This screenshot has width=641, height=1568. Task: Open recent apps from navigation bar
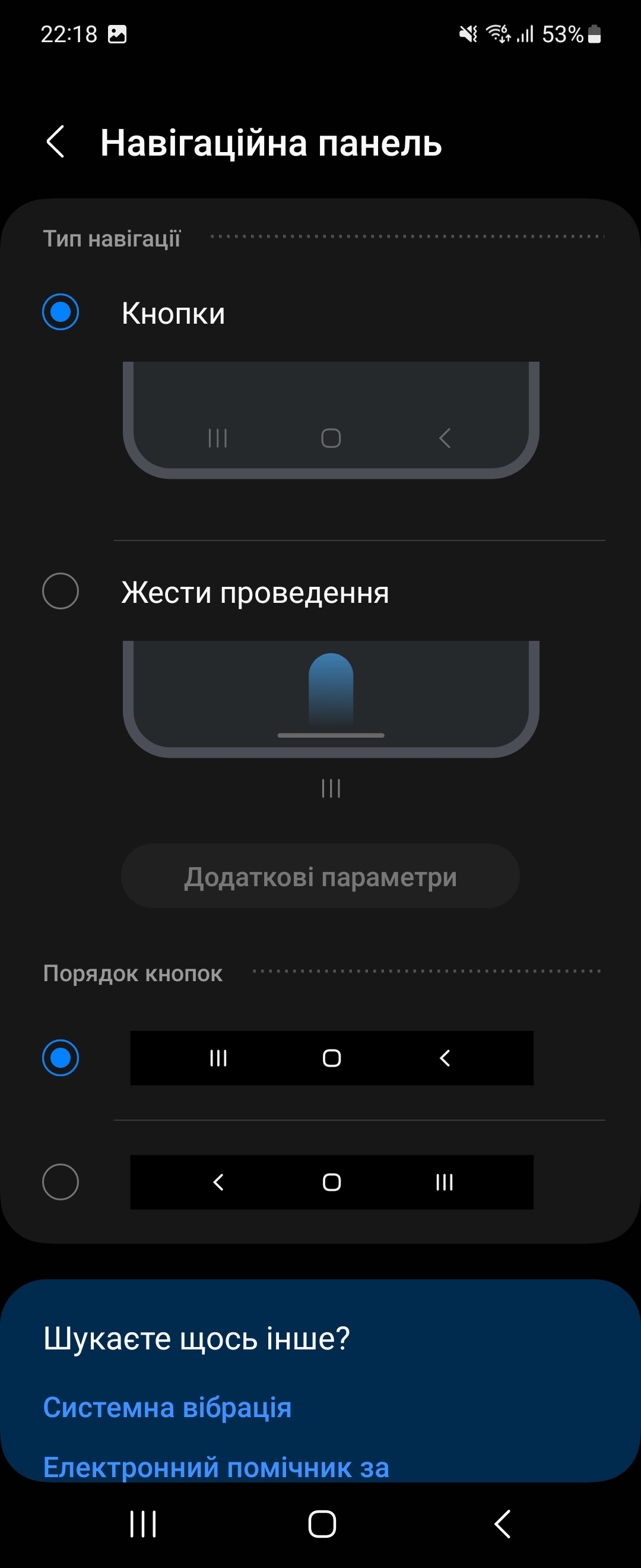pos(143,1524)
